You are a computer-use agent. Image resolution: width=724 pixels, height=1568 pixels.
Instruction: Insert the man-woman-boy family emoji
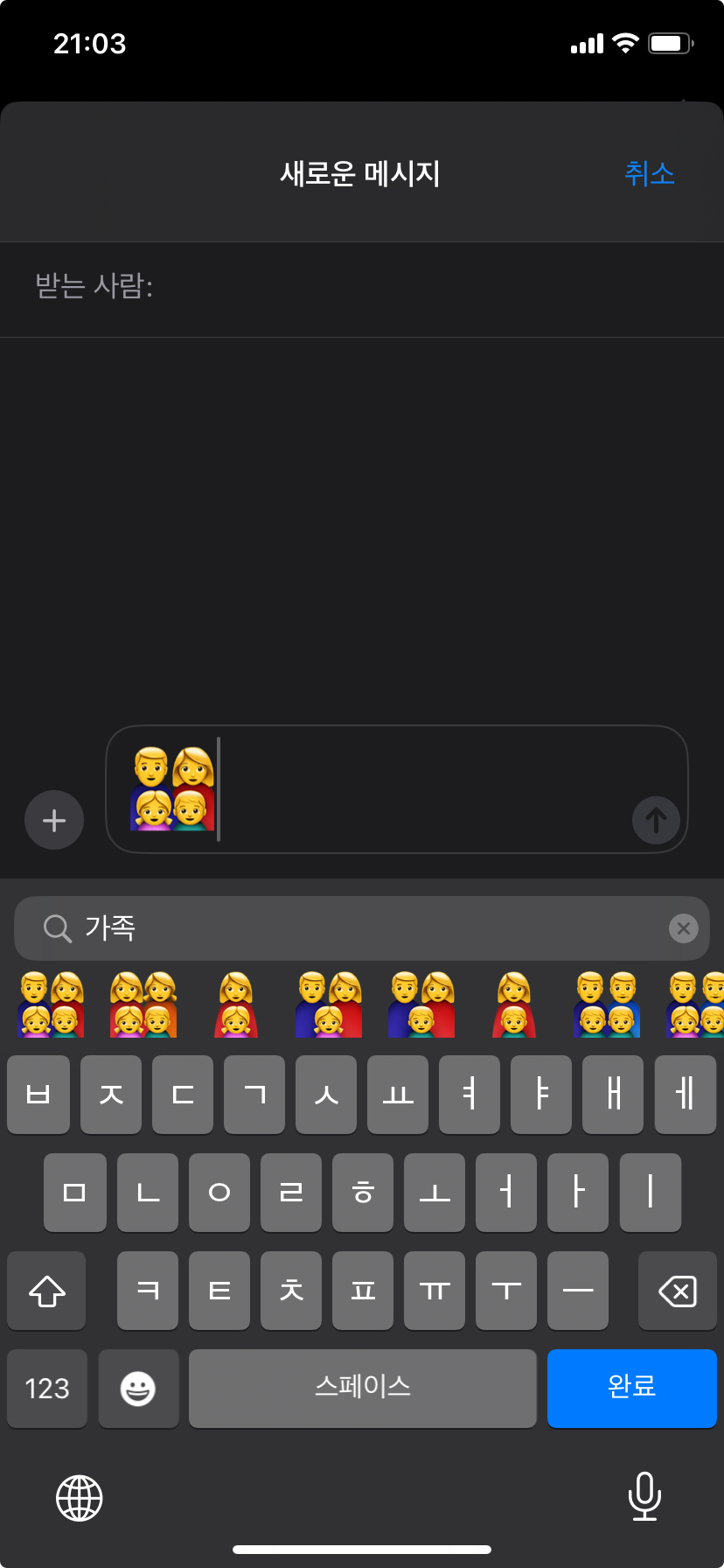click(421, 1004)
